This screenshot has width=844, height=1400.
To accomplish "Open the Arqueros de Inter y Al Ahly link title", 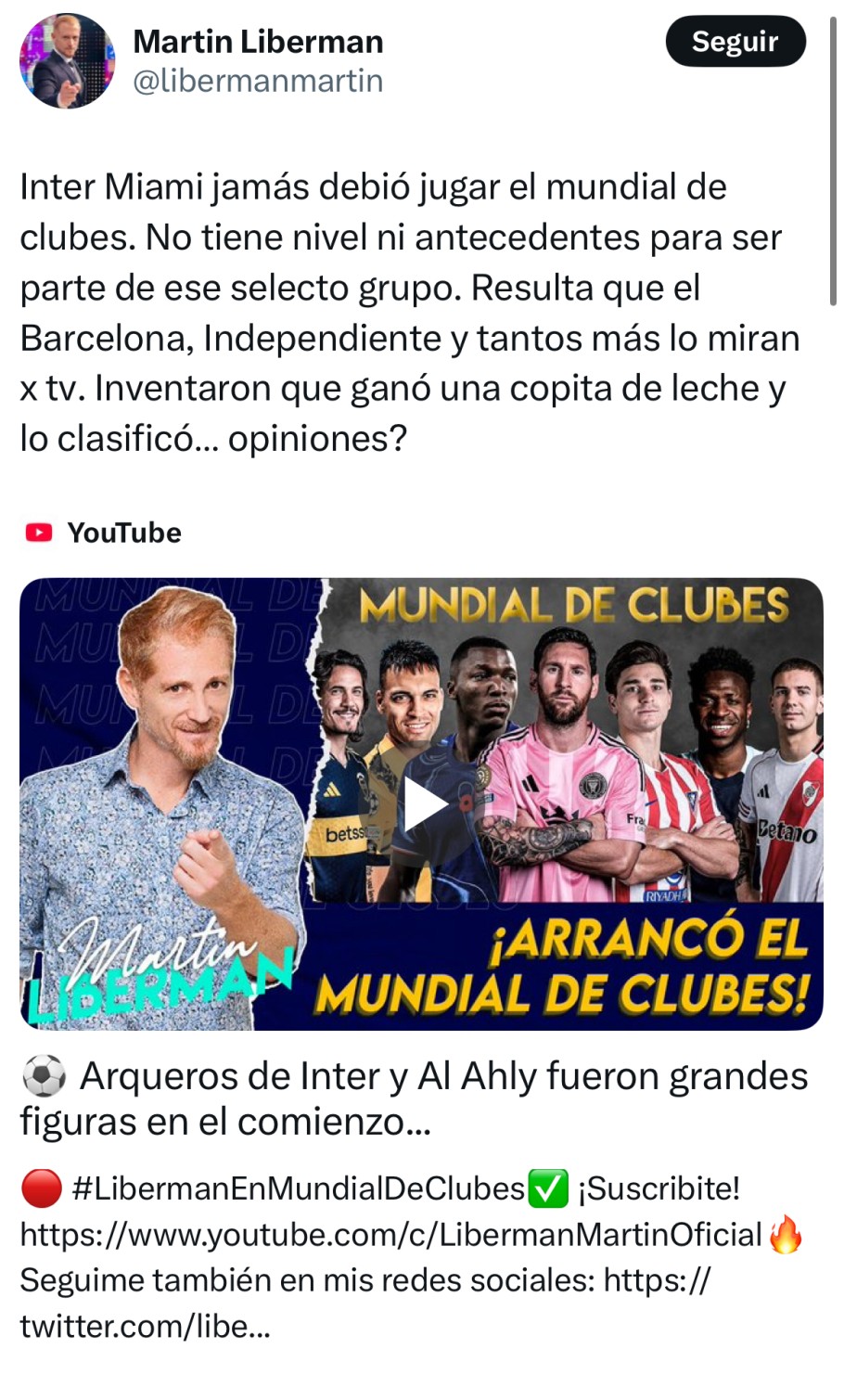I will [x=415, y=1098].
